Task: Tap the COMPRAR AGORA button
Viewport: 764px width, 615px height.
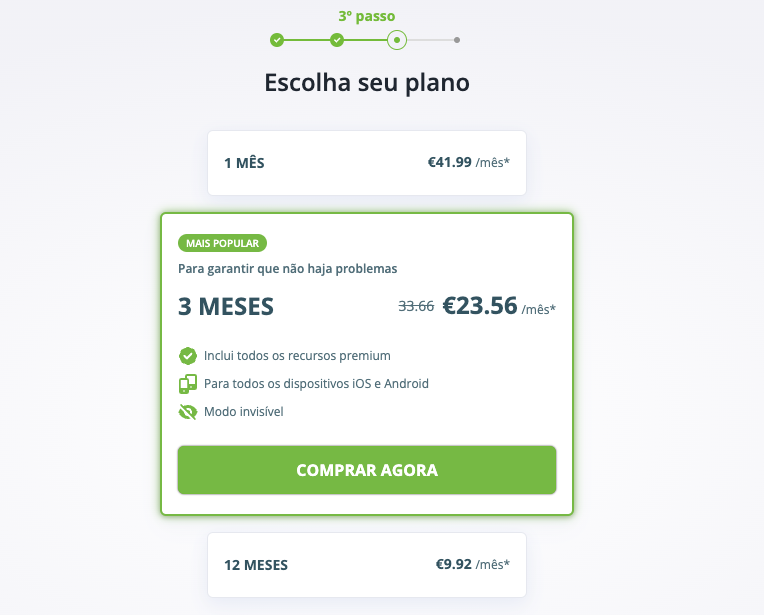Action: (x=366, y=470)
